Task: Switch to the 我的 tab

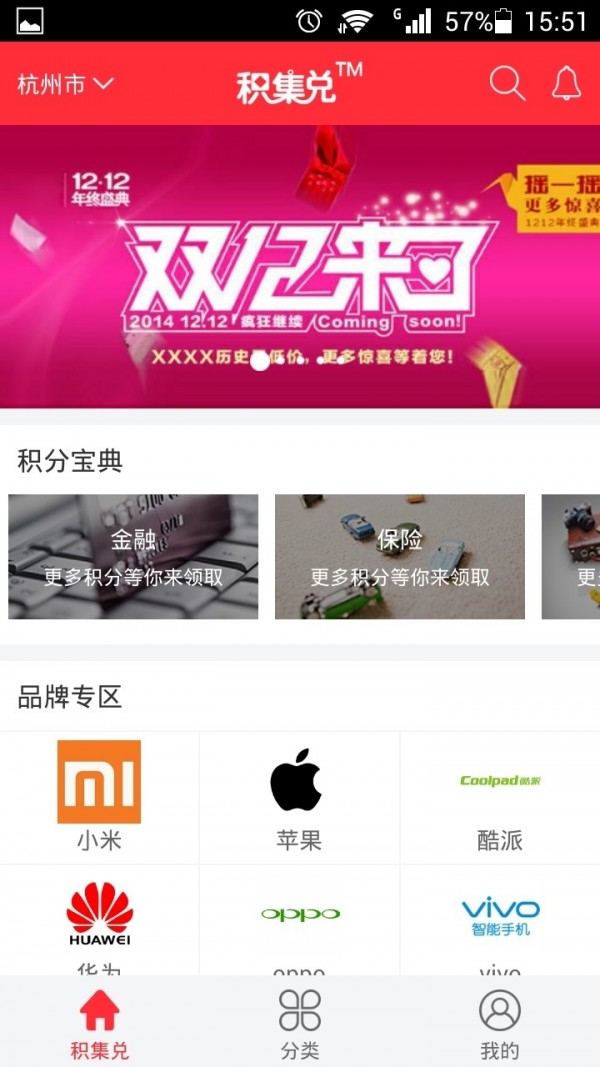Action: pyautogui.click(x=500, y=1023)
